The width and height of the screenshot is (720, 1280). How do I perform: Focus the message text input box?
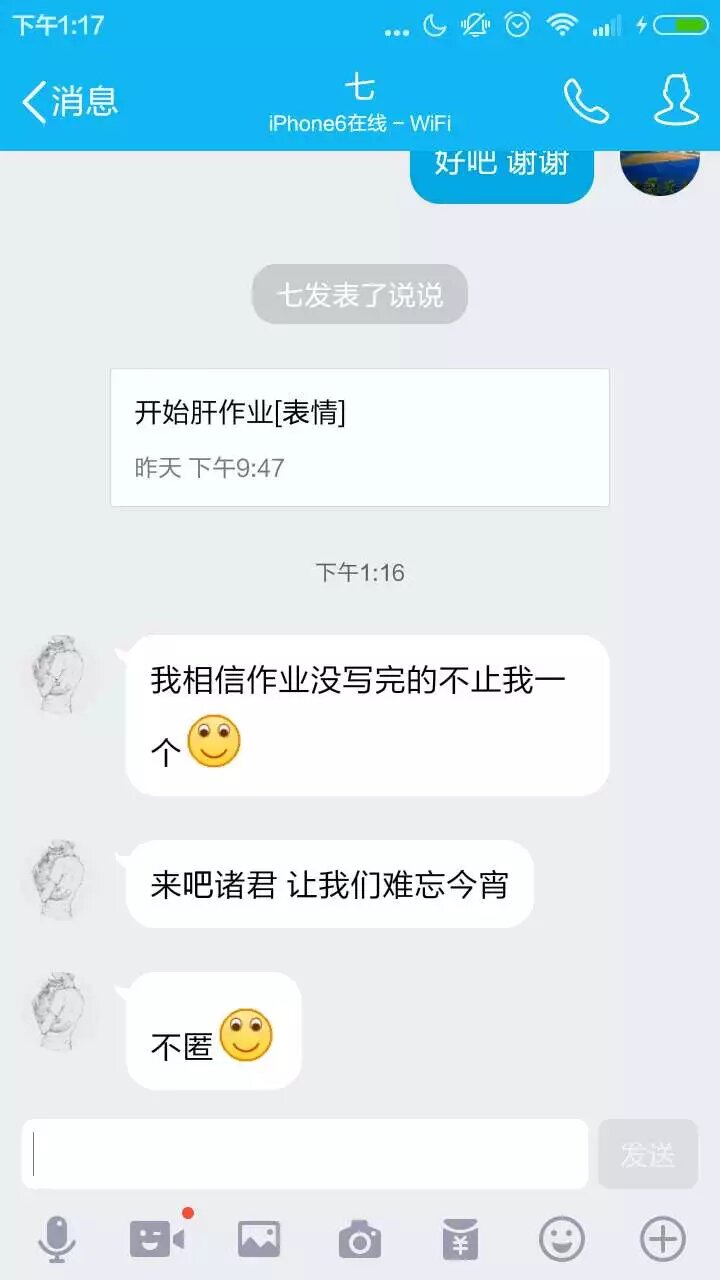click(x=305, y=1154)
